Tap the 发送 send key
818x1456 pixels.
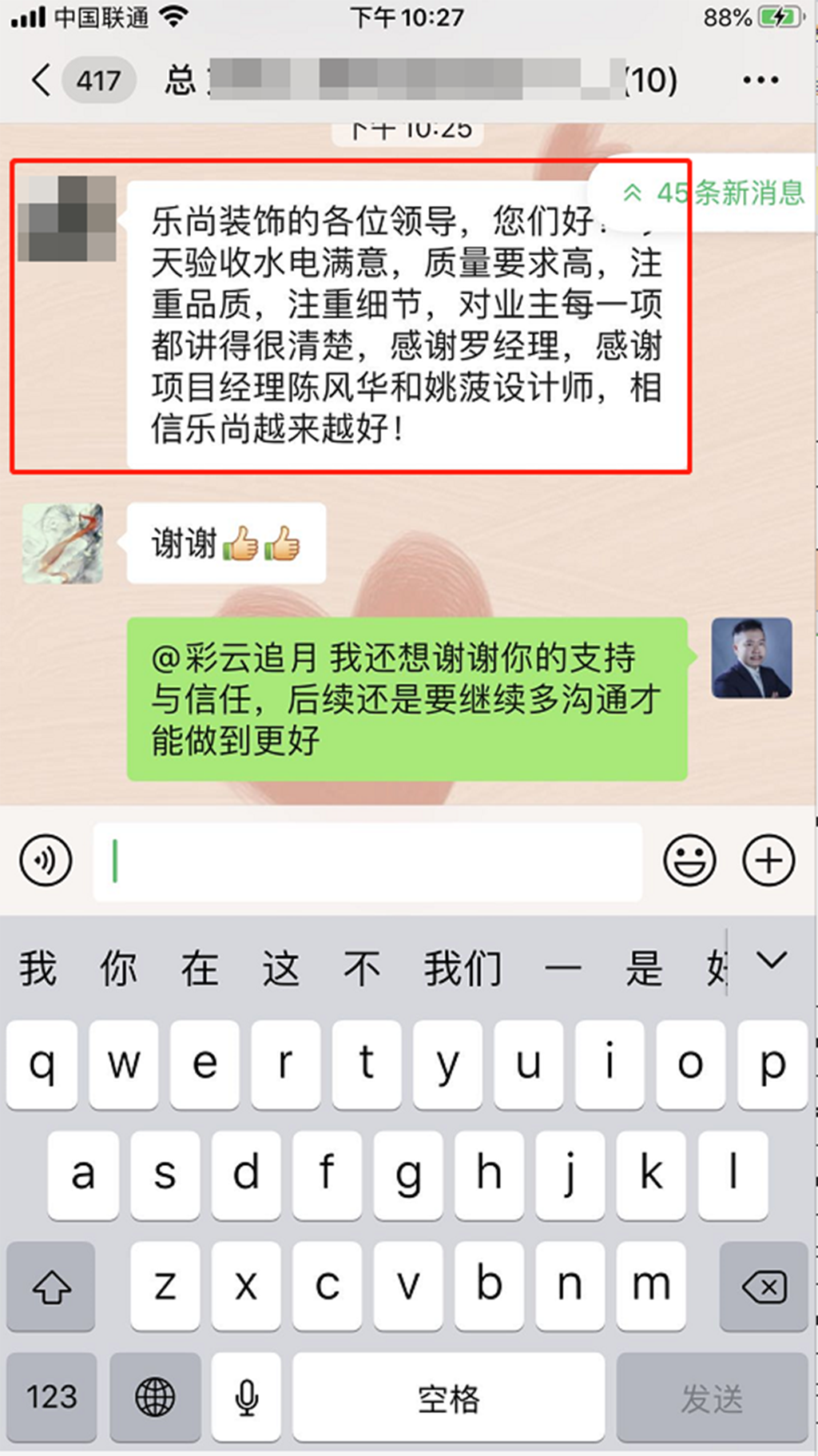[x=712, y=1398]
